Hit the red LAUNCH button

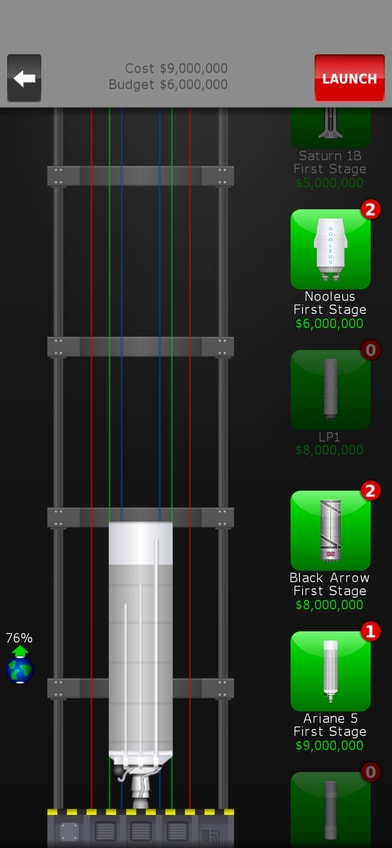pyautogui.click(x=349, y=78)
